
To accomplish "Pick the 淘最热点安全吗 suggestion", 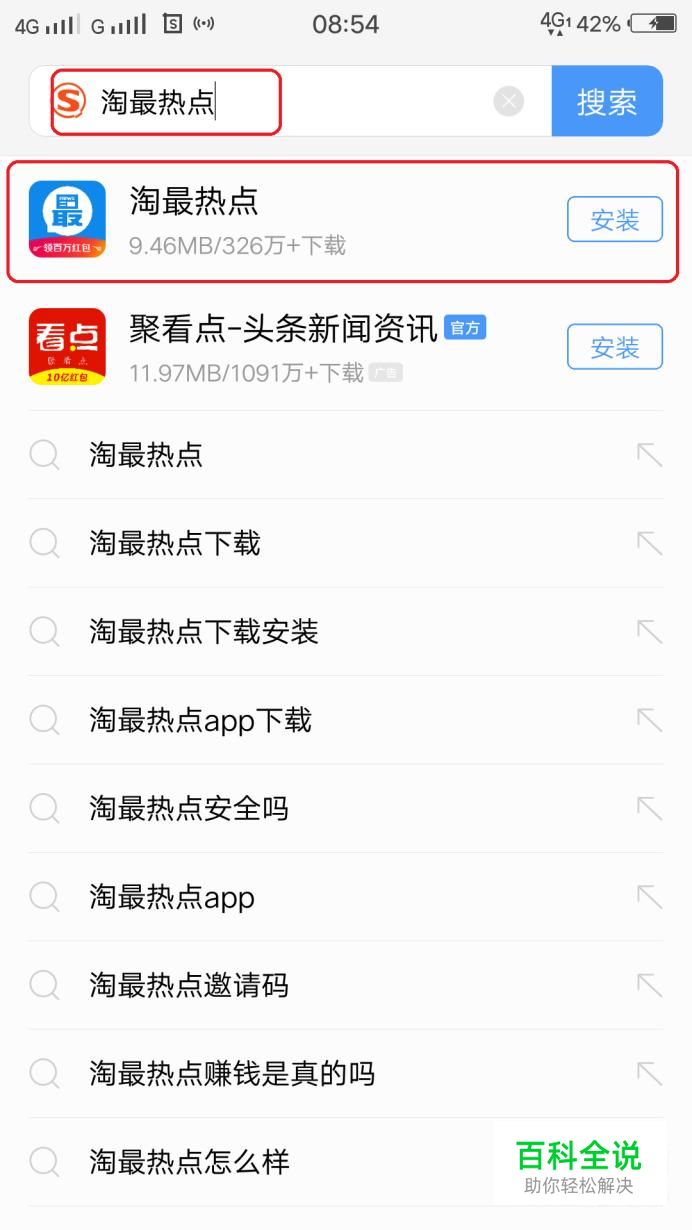I will [189, 808].
